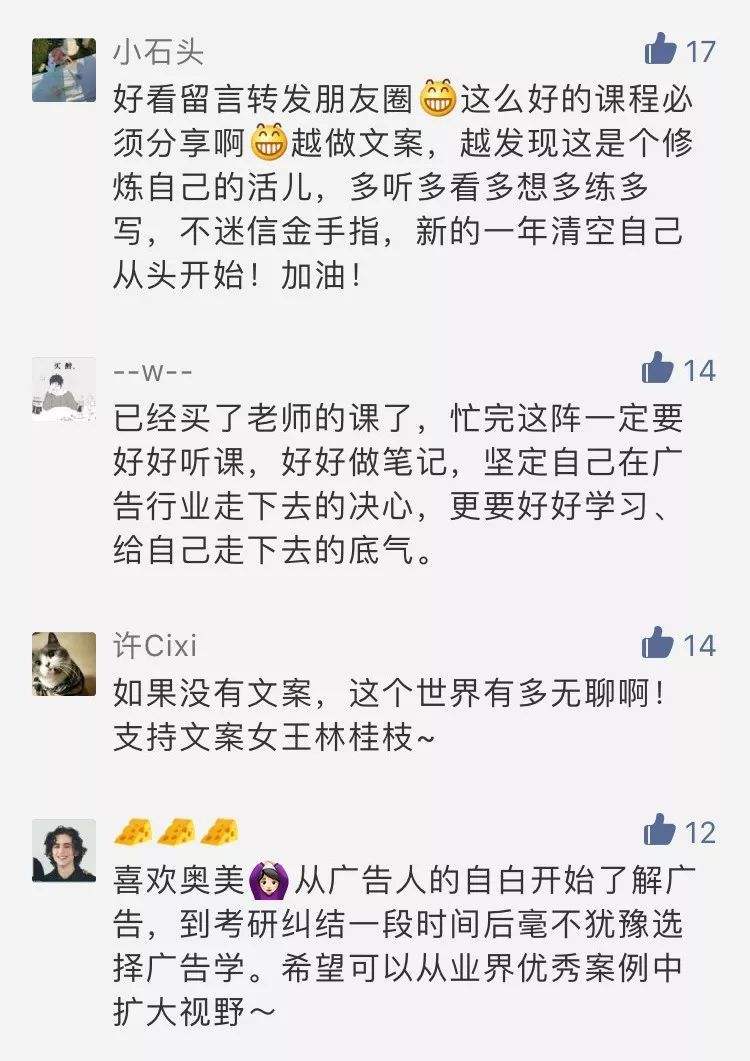Click the thumbs-up icon on 小石头's comment
750x1061 pixels.
click(x=658, y=47)
